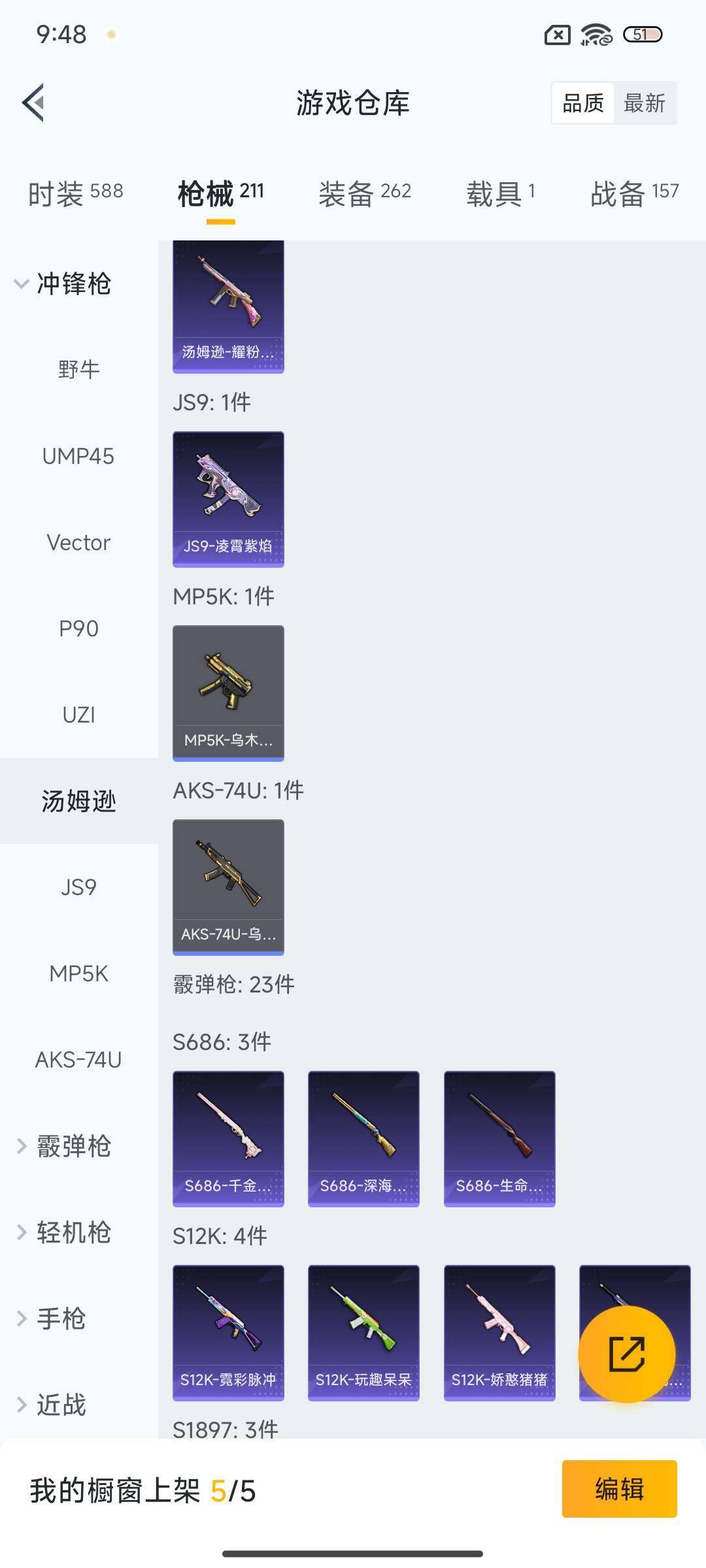
Task: Select 汤姆逊 in the sidebar list
Action: 78,800
